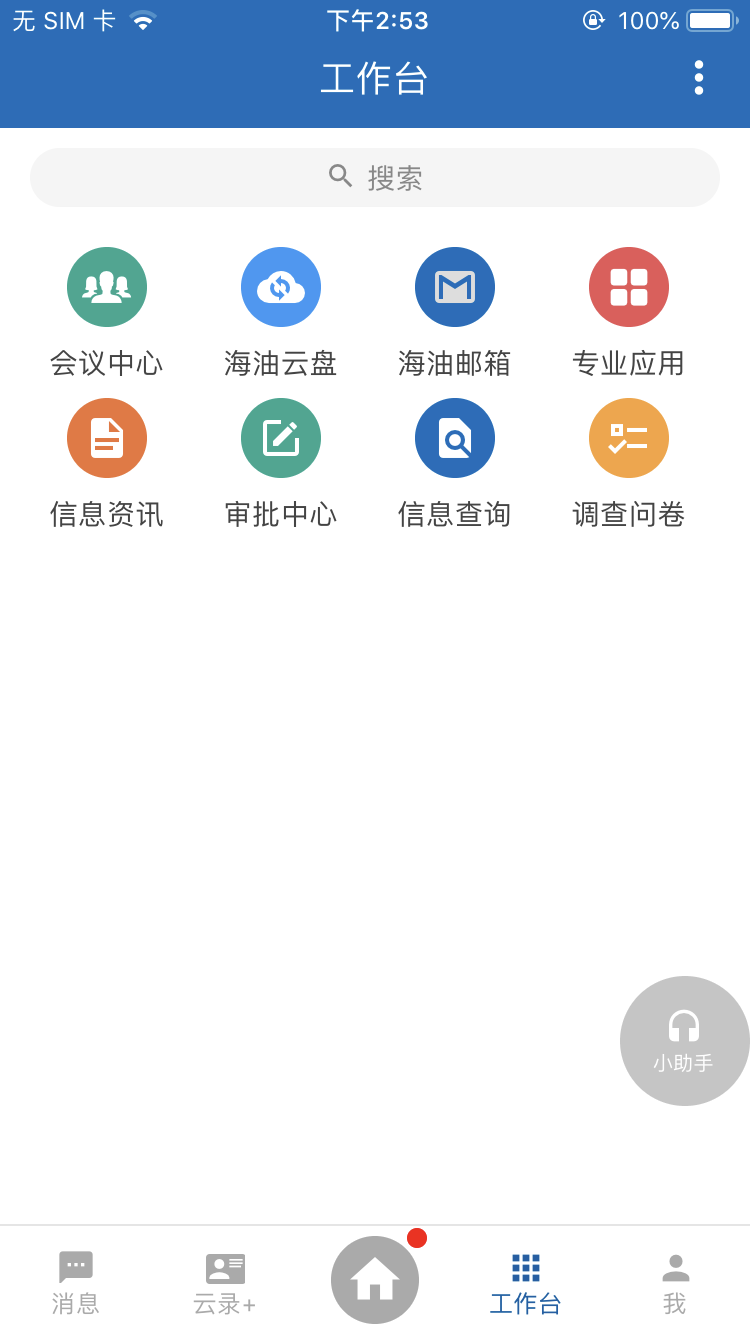The width and height of the screenshot is (750, 1334).
Task: Open the 审批中心 approval center
Action: tap(281, 438)
